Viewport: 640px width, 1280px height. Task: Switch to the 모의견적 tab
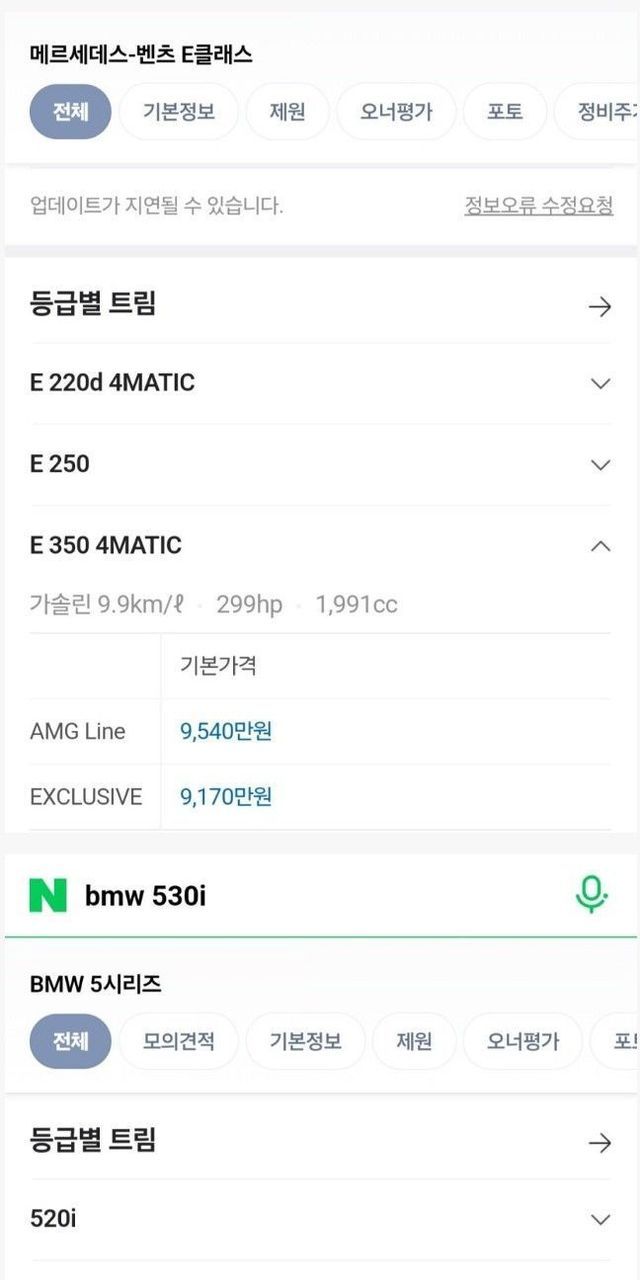179,1041
